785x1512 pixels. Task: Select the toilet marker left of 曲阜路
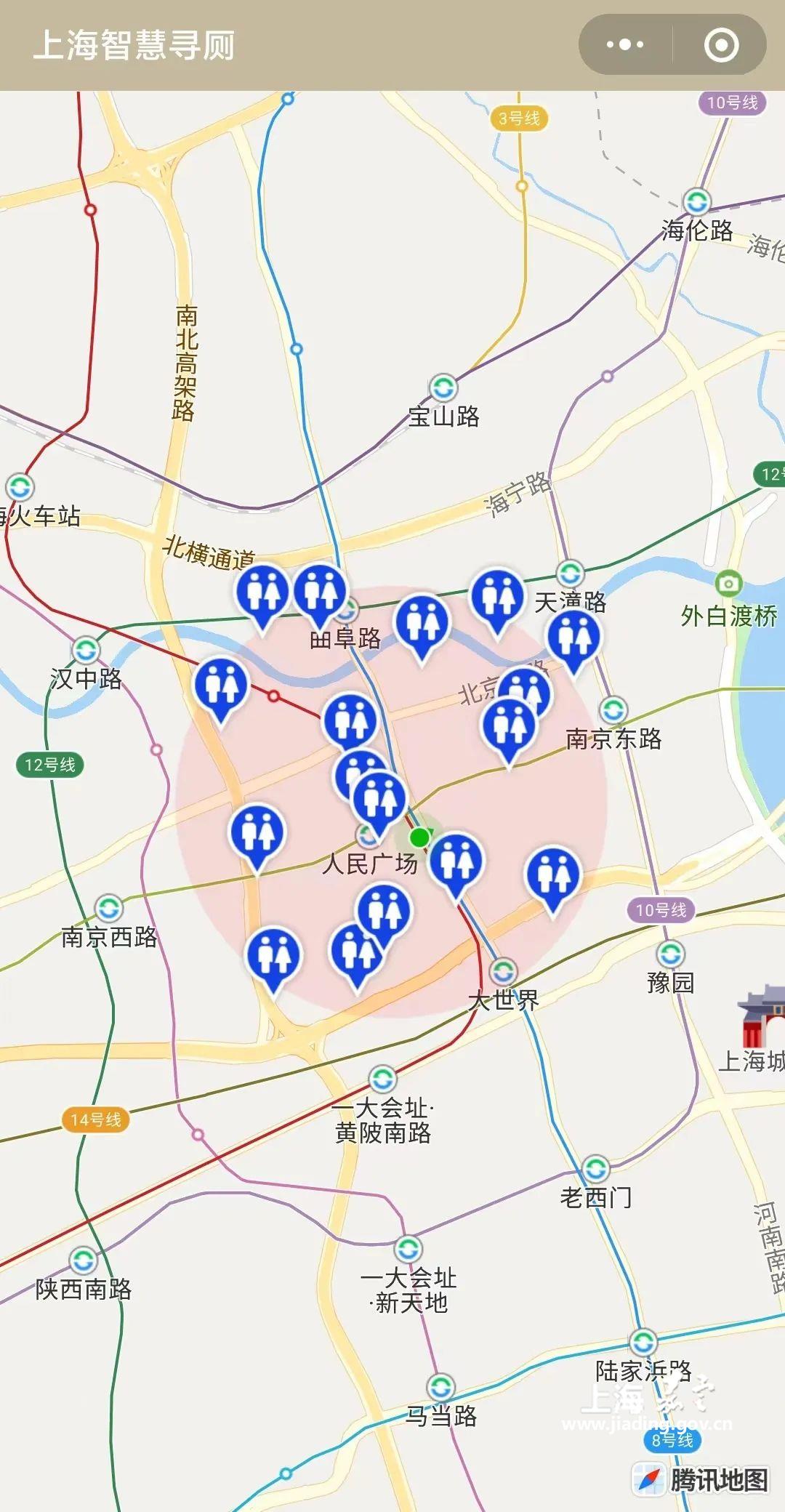[x=320, y=592]
